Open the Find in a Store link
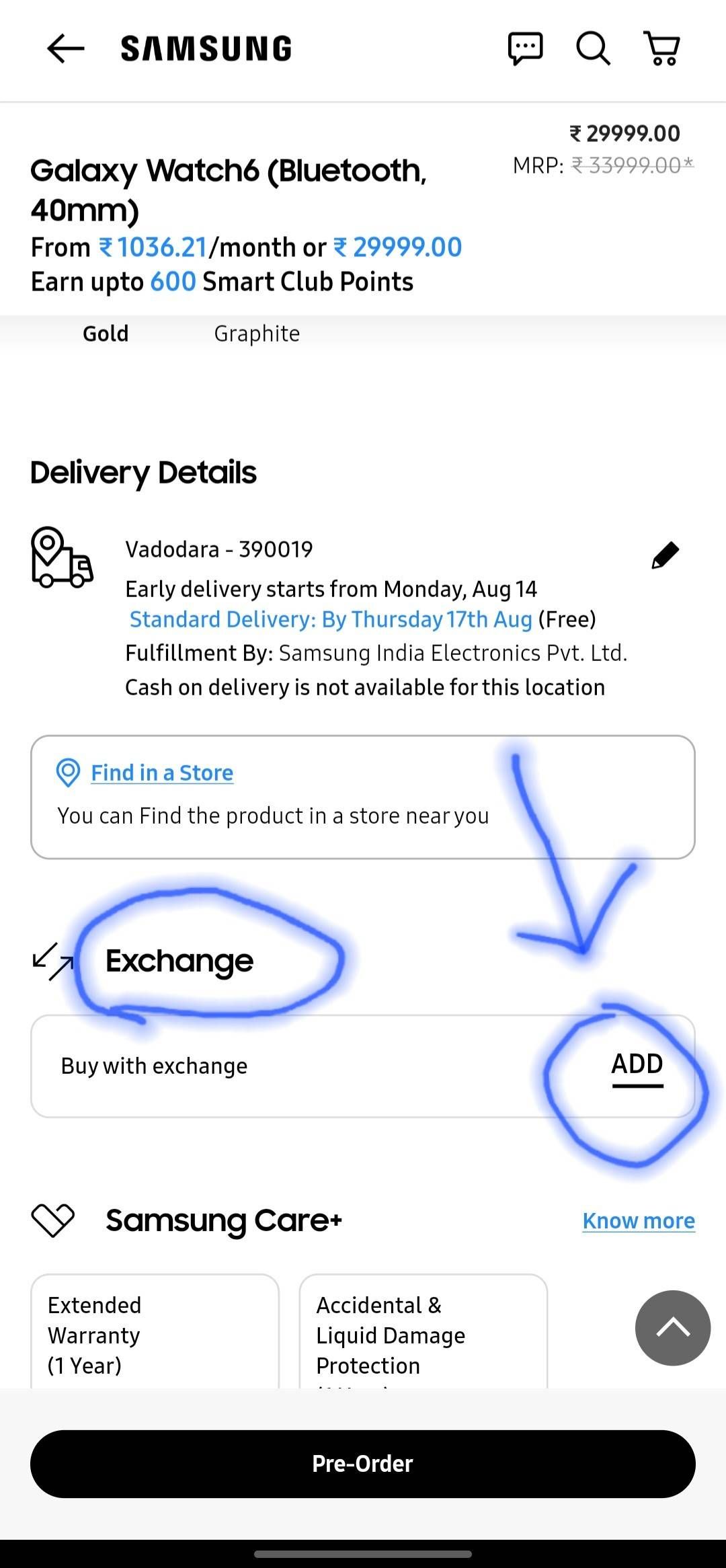Screen dimensions: 726x1568 click(x=162, y=773)
